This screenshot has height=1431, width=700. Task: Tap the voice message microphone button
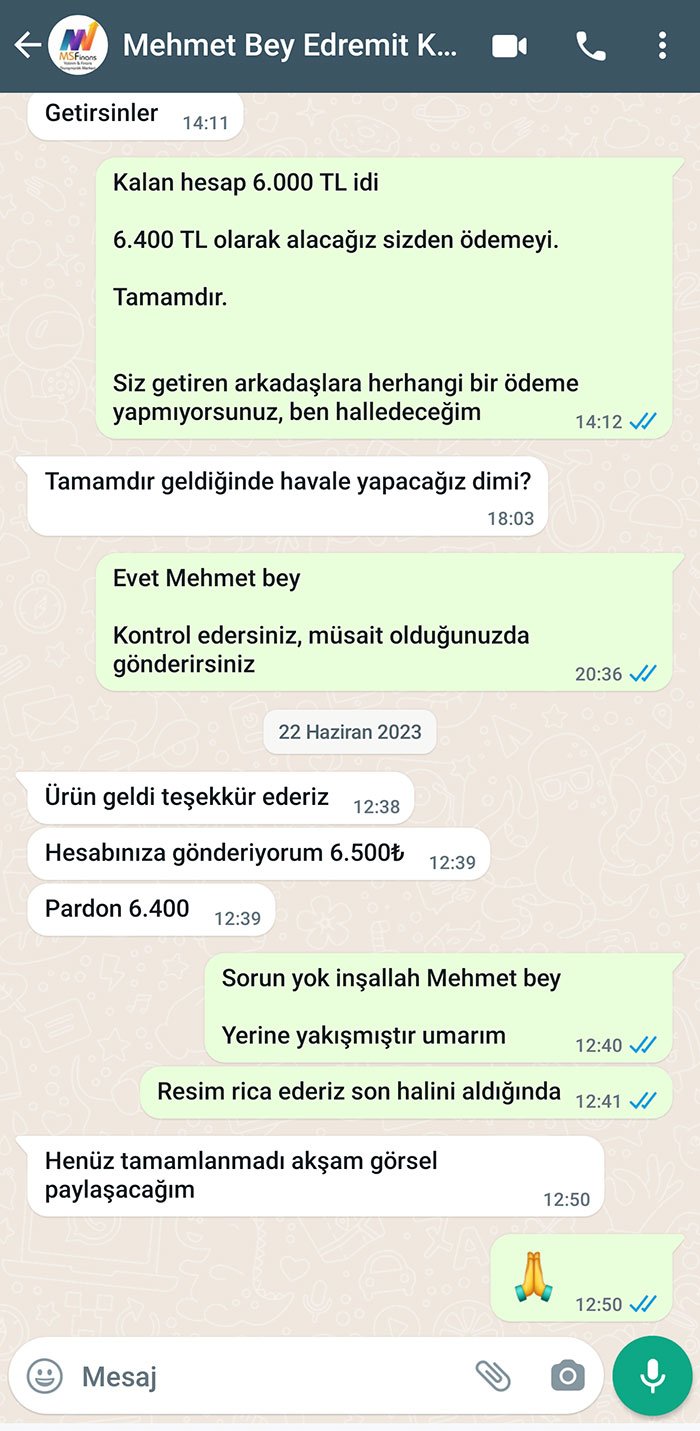point(653,1376)
